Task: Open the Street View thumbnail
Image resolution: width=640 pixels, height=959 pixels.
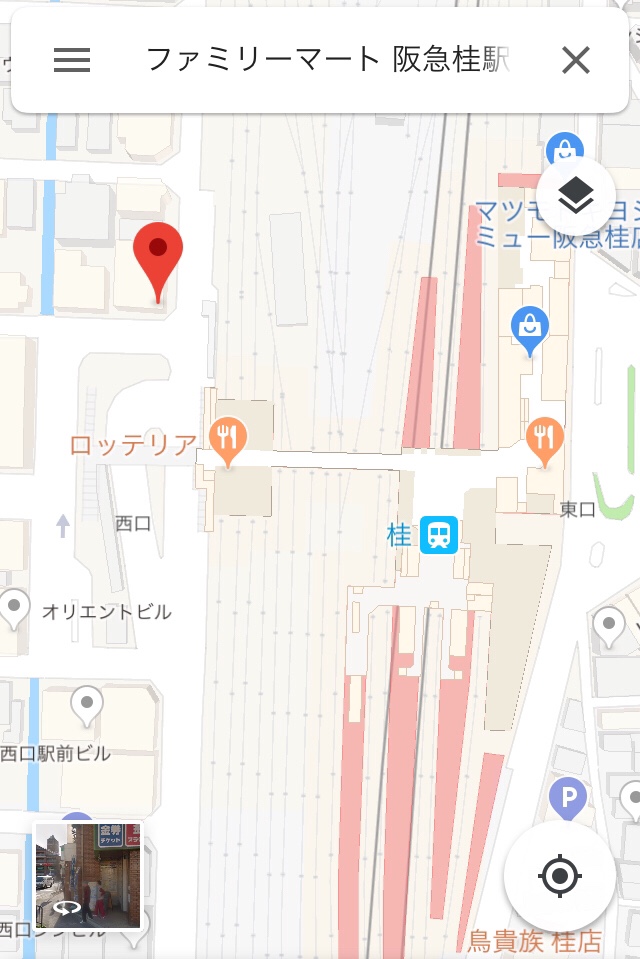Action: coord(88,876)
